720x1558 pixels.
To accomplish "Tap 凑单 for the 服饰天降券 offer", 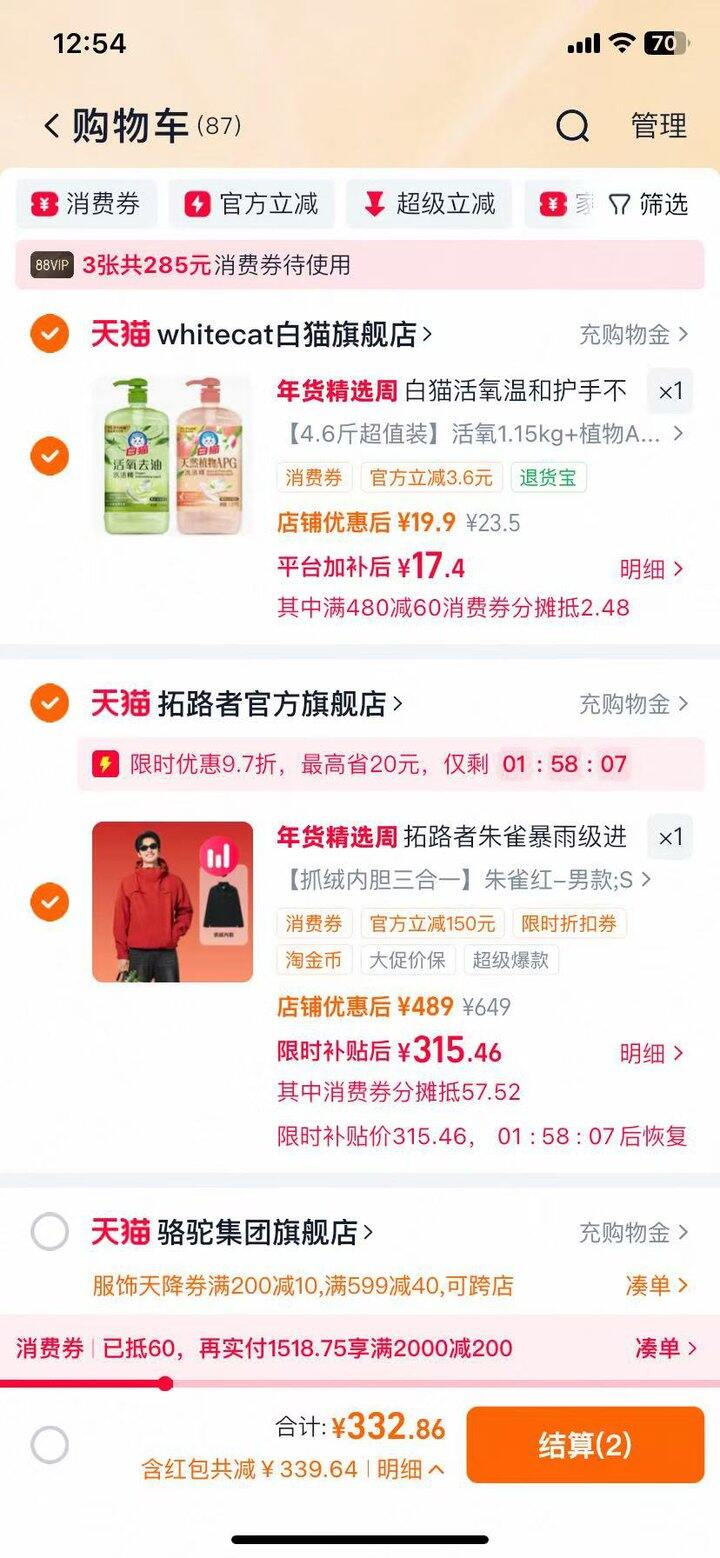I will coord(656,1285).
